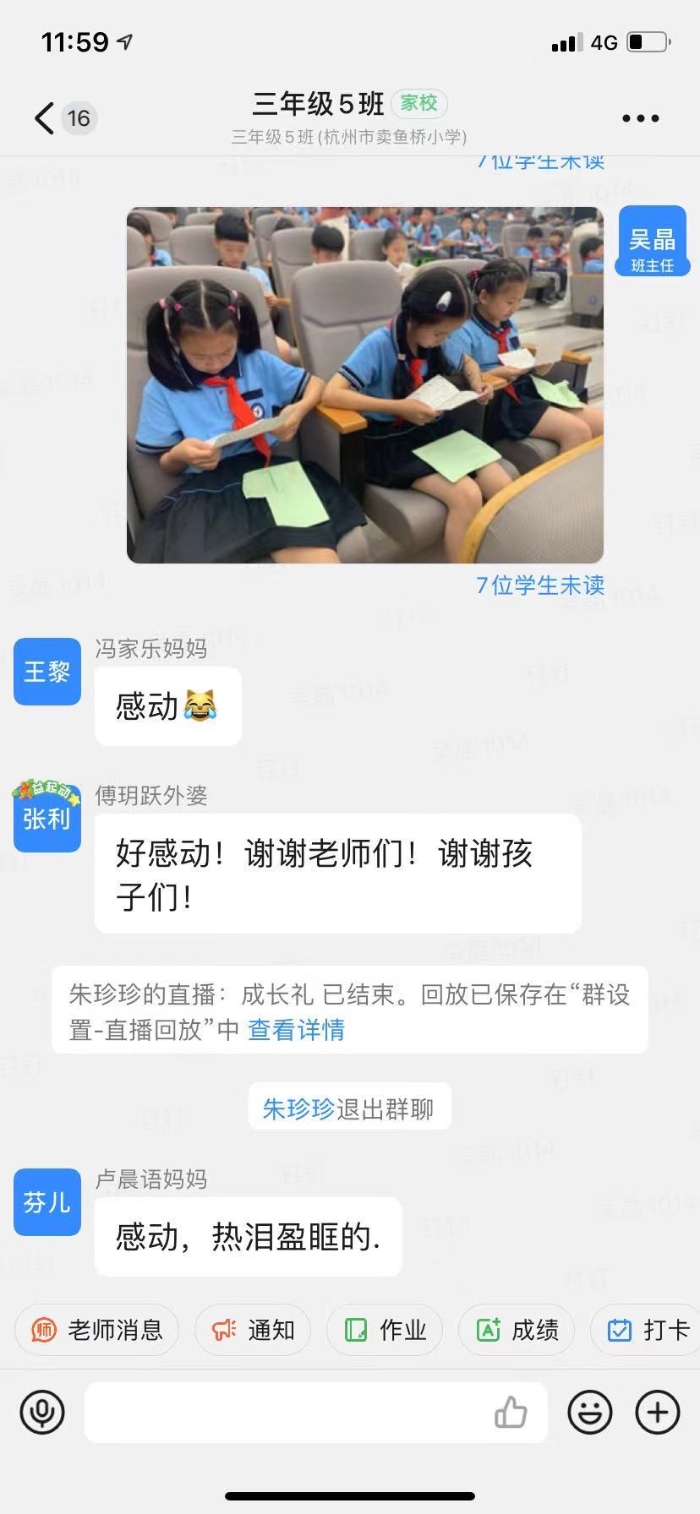Go back to the chat list

44,119
